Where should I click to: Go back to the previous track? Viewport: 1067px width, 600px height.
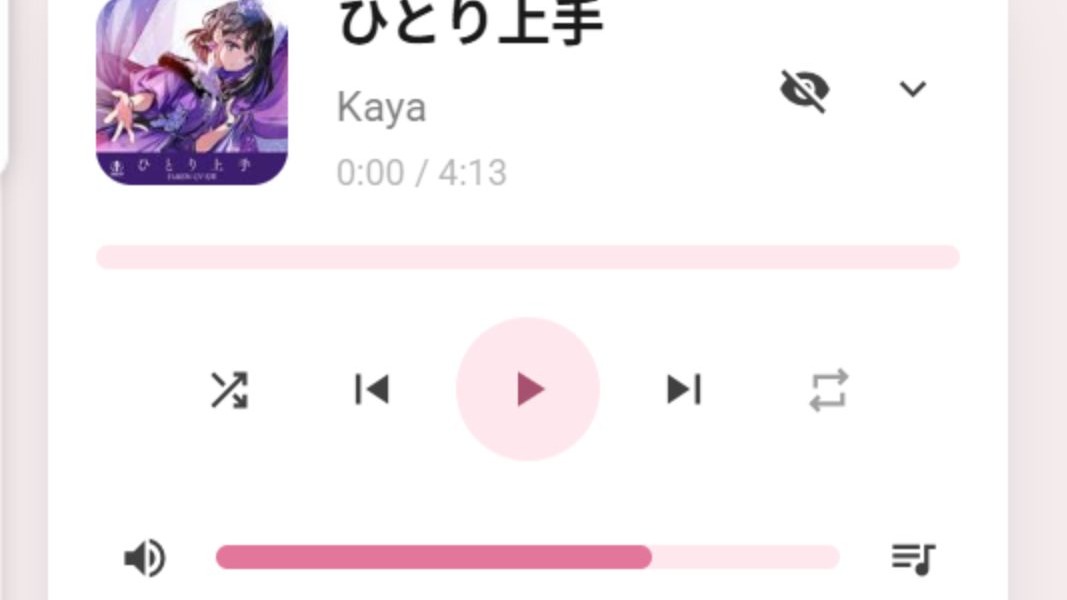click(x=372, y=389)
